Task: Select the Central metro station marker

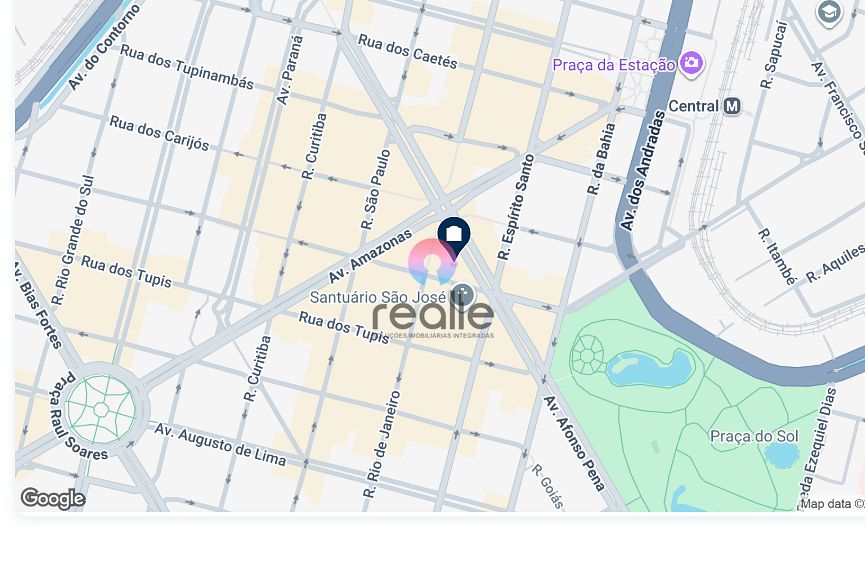Action: (732, 106)
